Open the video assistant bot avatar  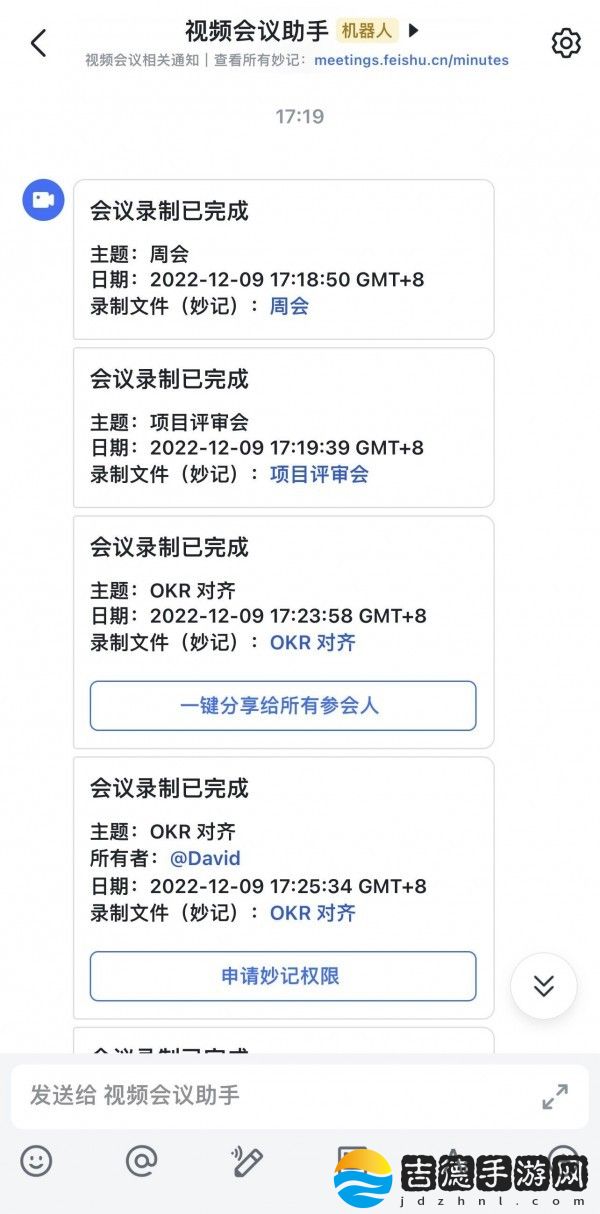tap(43, 200)
